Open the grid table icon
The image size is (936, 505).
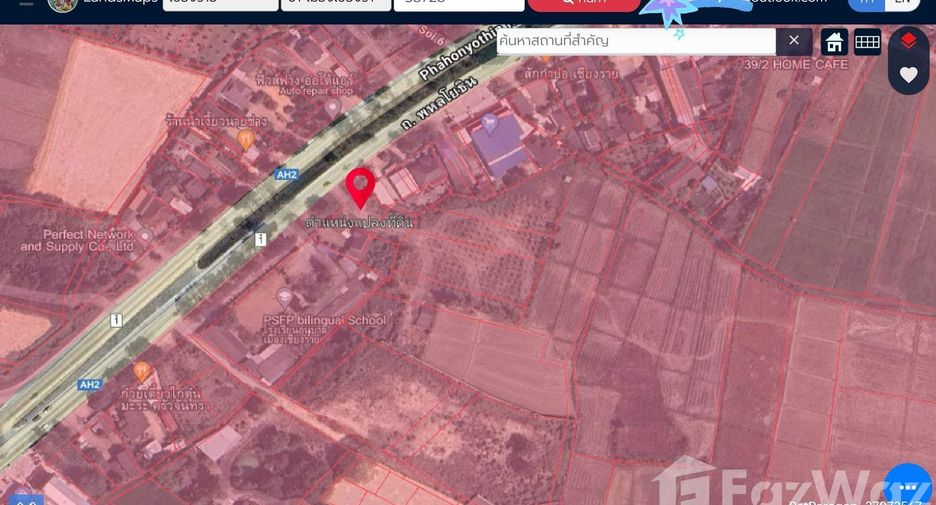[x=867, y=42]
